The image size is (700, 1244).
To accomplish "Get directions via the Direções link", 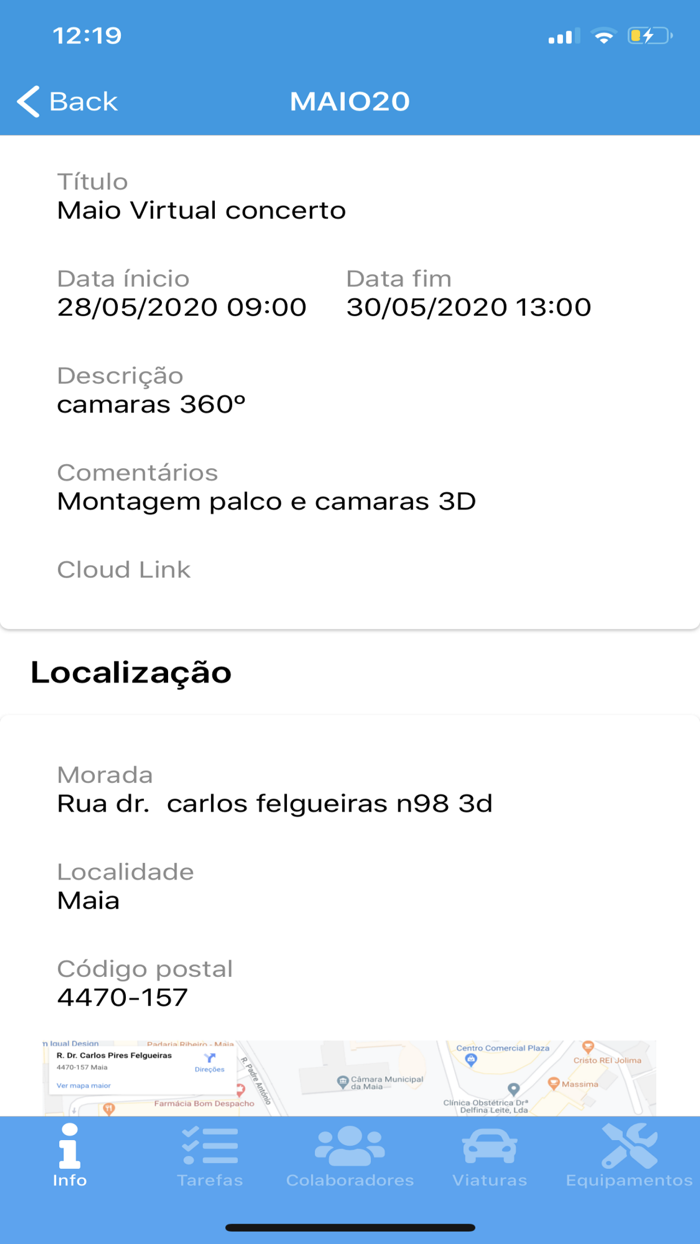I will (x=209, y=1062).
